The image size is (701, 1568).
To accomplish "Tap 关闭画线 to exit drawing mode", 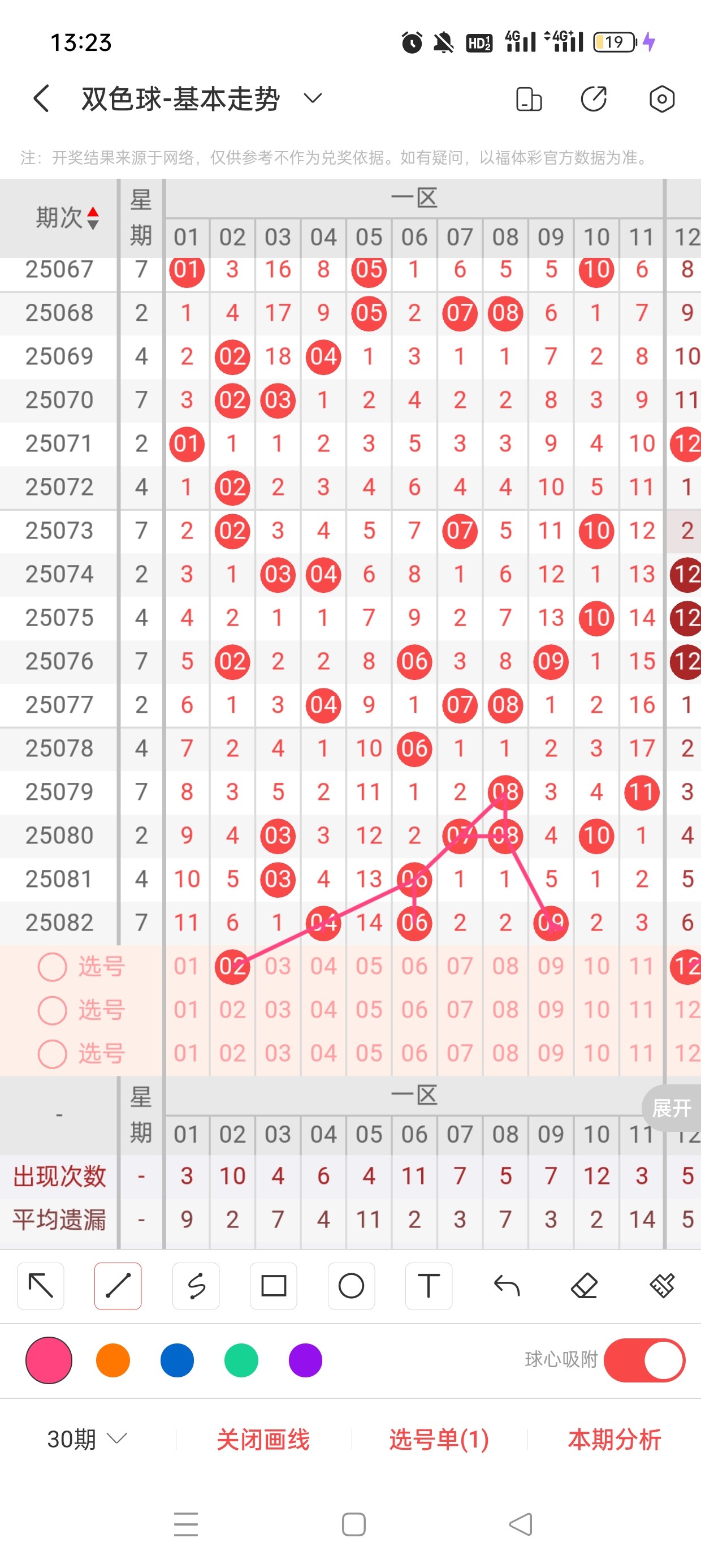I will [263, 1439].
